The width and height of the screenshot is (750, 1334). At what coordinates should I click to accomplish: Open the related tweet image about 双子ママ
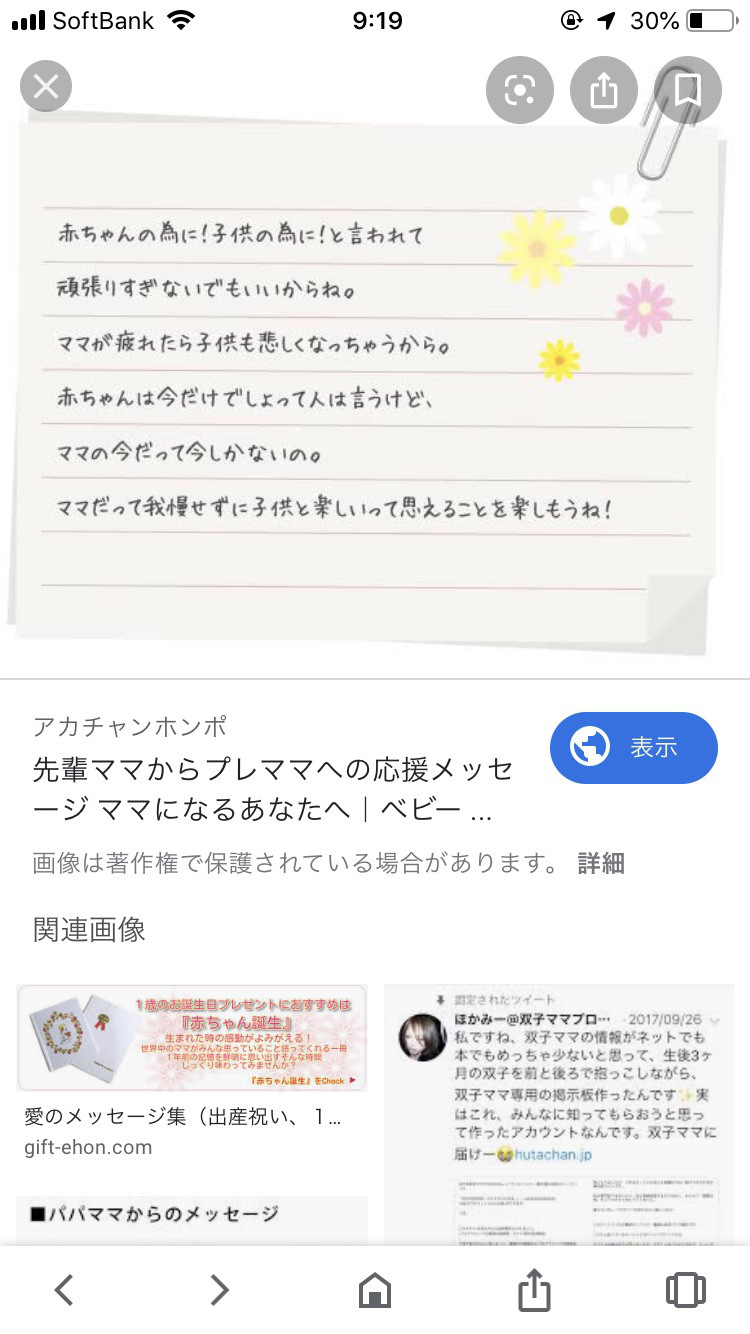click(x=559, y=1110)
